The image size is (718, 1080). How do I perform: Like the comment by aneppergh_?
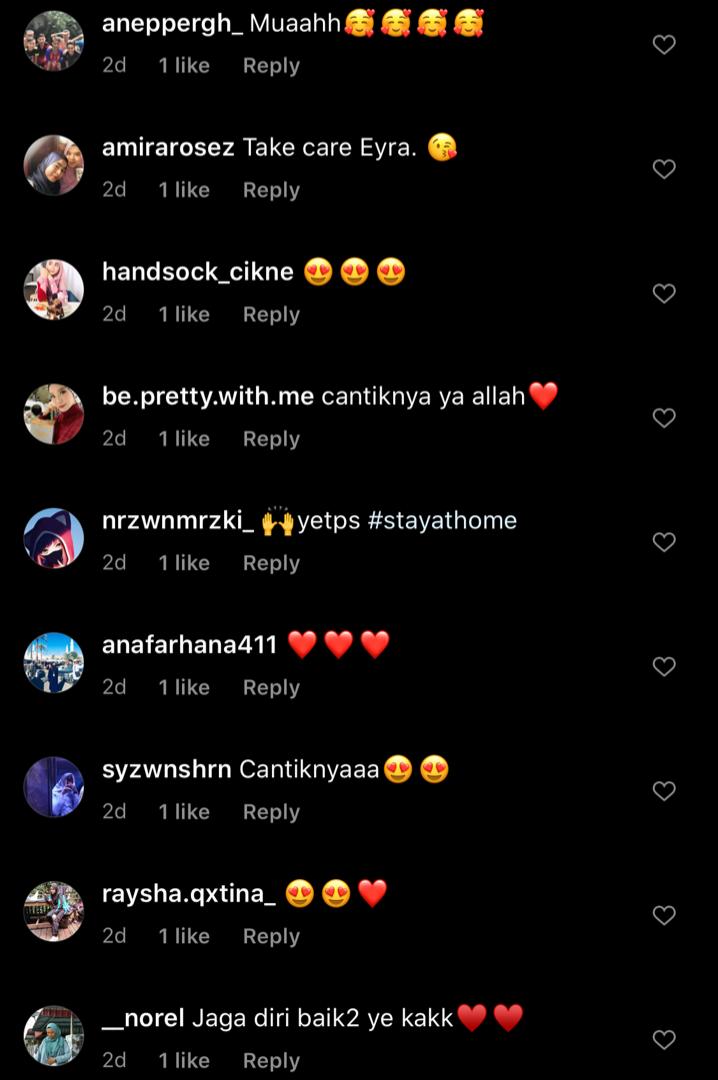coord(664,45)
